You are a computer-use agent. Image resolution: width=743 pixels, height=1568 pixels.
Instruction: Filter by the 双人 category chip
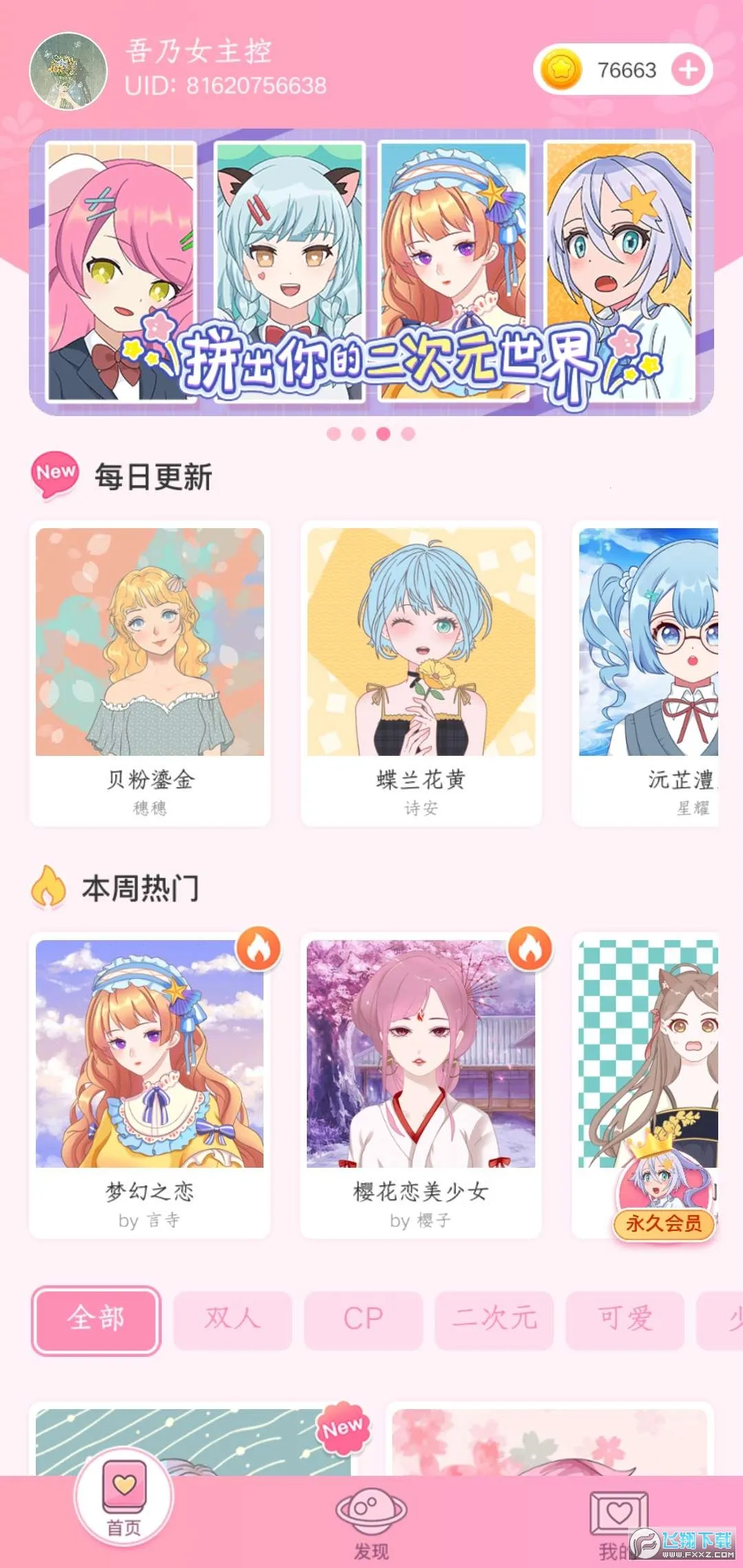click(x=233, y=1320)
